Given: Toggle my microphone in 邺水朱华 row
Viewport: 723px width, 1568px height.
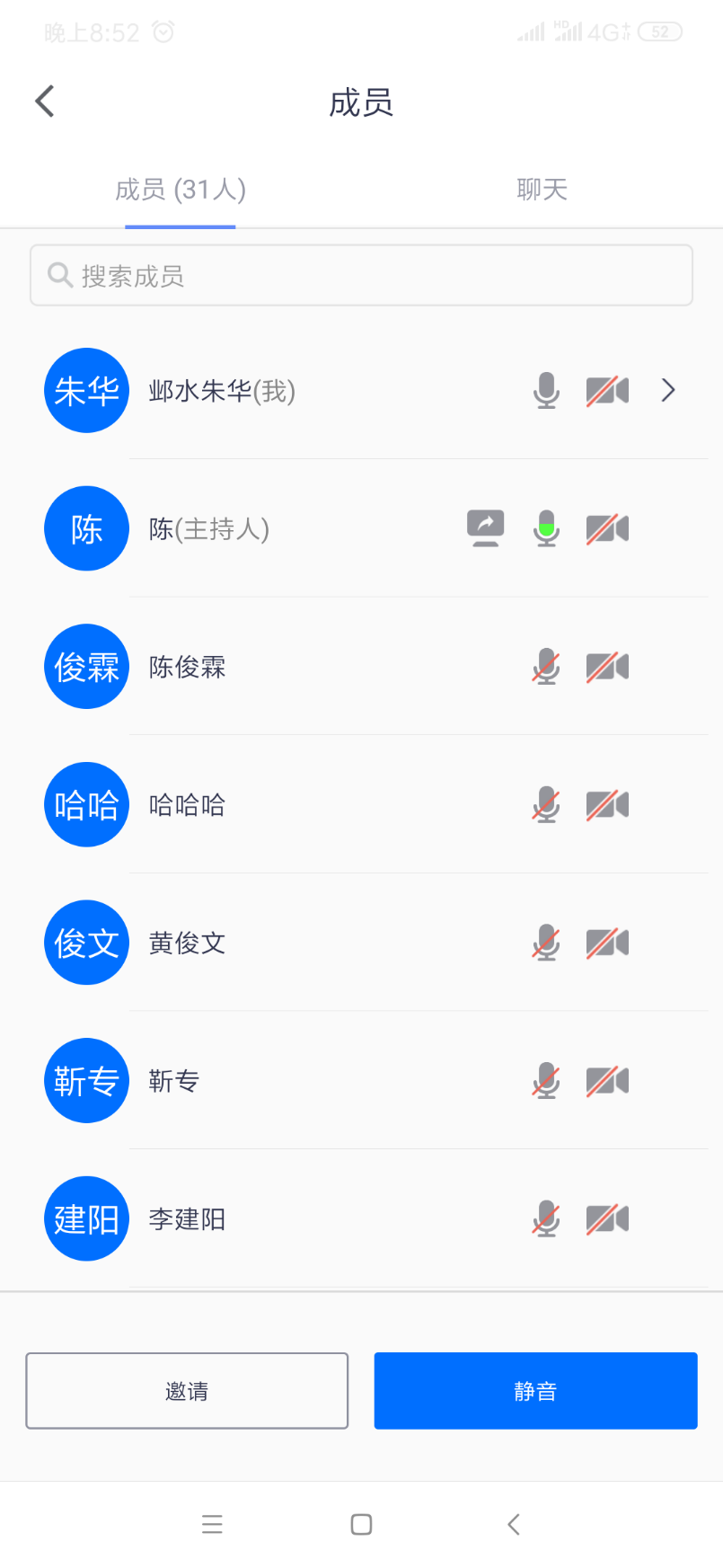Looking at the screenshot, I should (546, 390).
